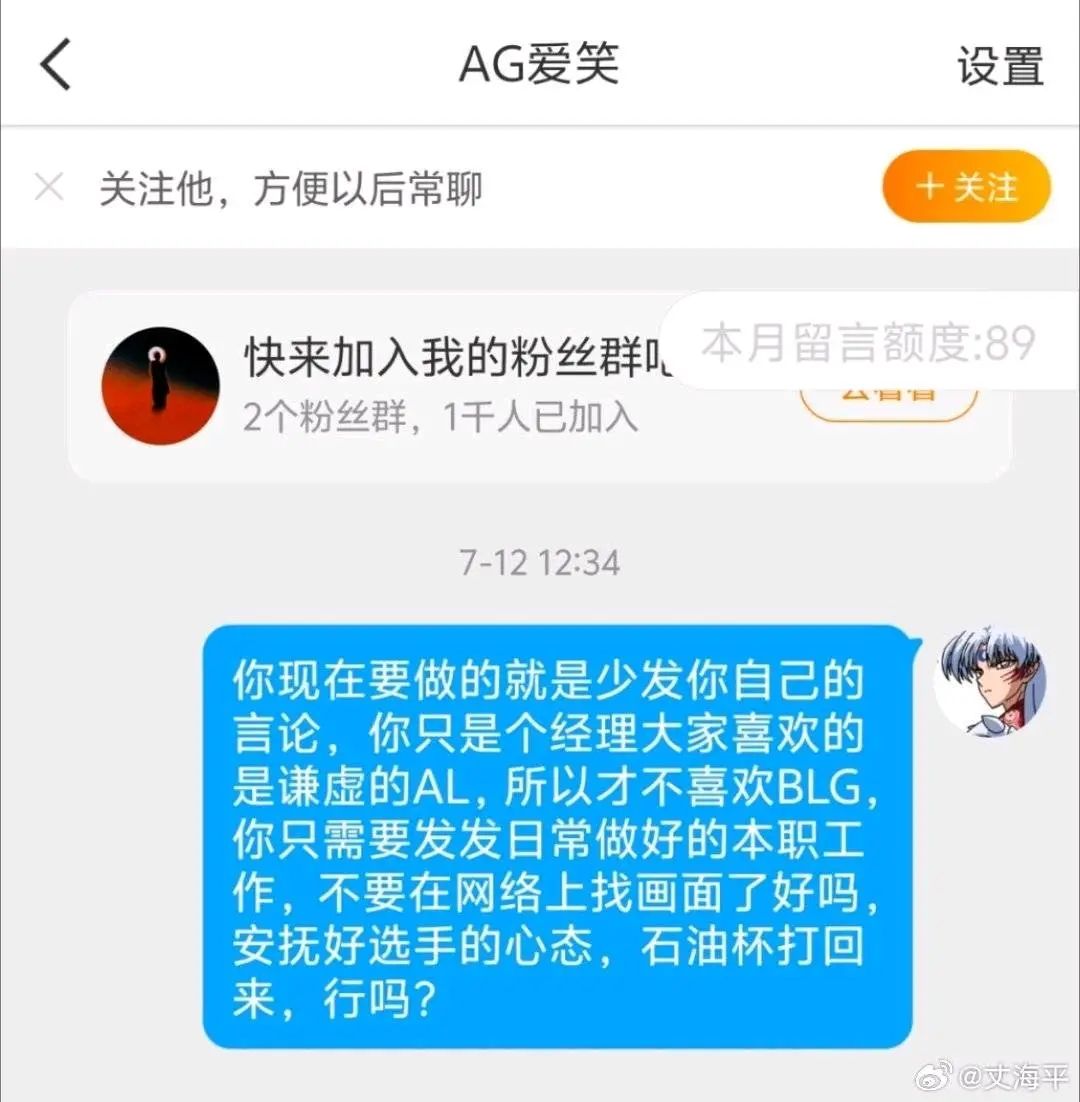Toggle following by tapping +关注
The width and height of the screenshot is (1080, 1102).
[x=965, y=186]
